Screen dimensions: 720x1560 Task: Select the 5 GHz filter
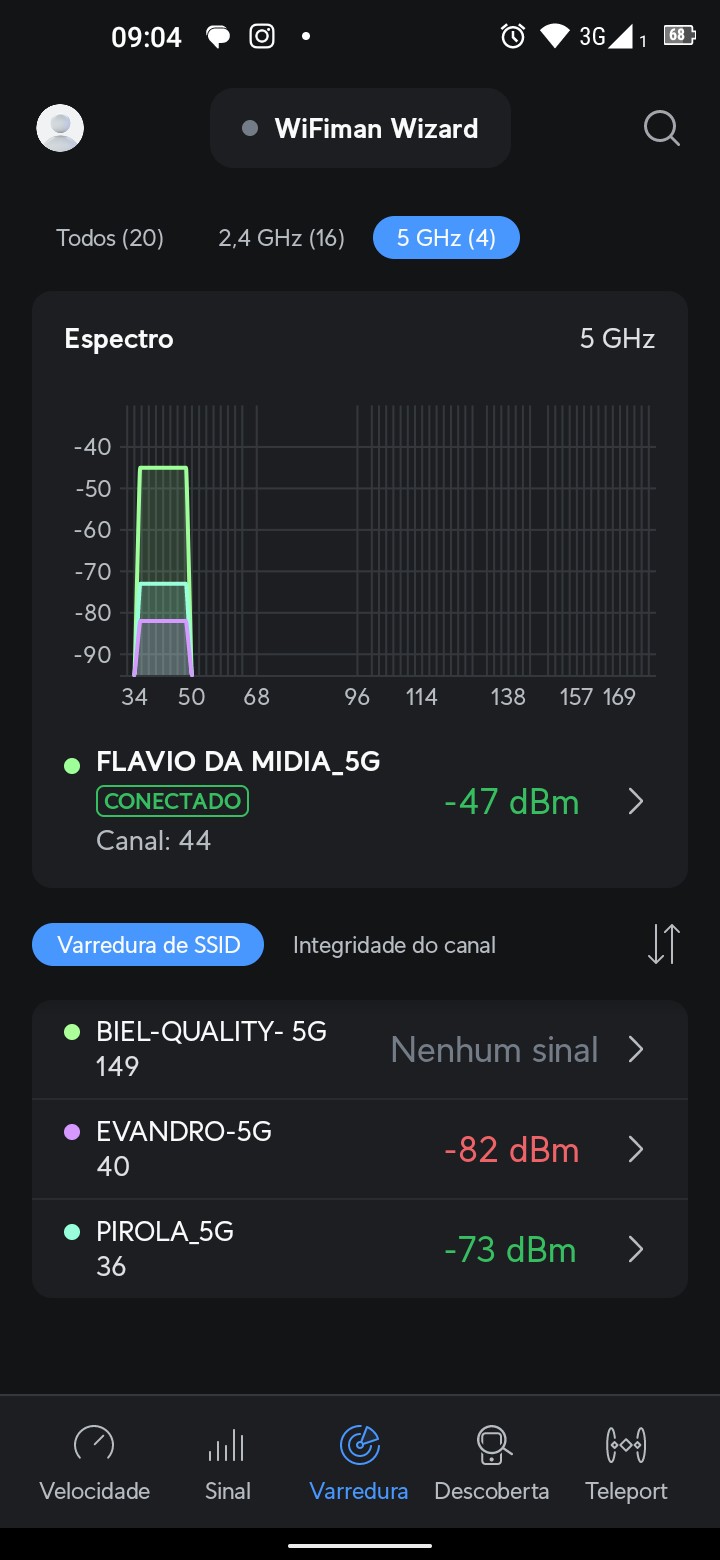tap(446, 238)
